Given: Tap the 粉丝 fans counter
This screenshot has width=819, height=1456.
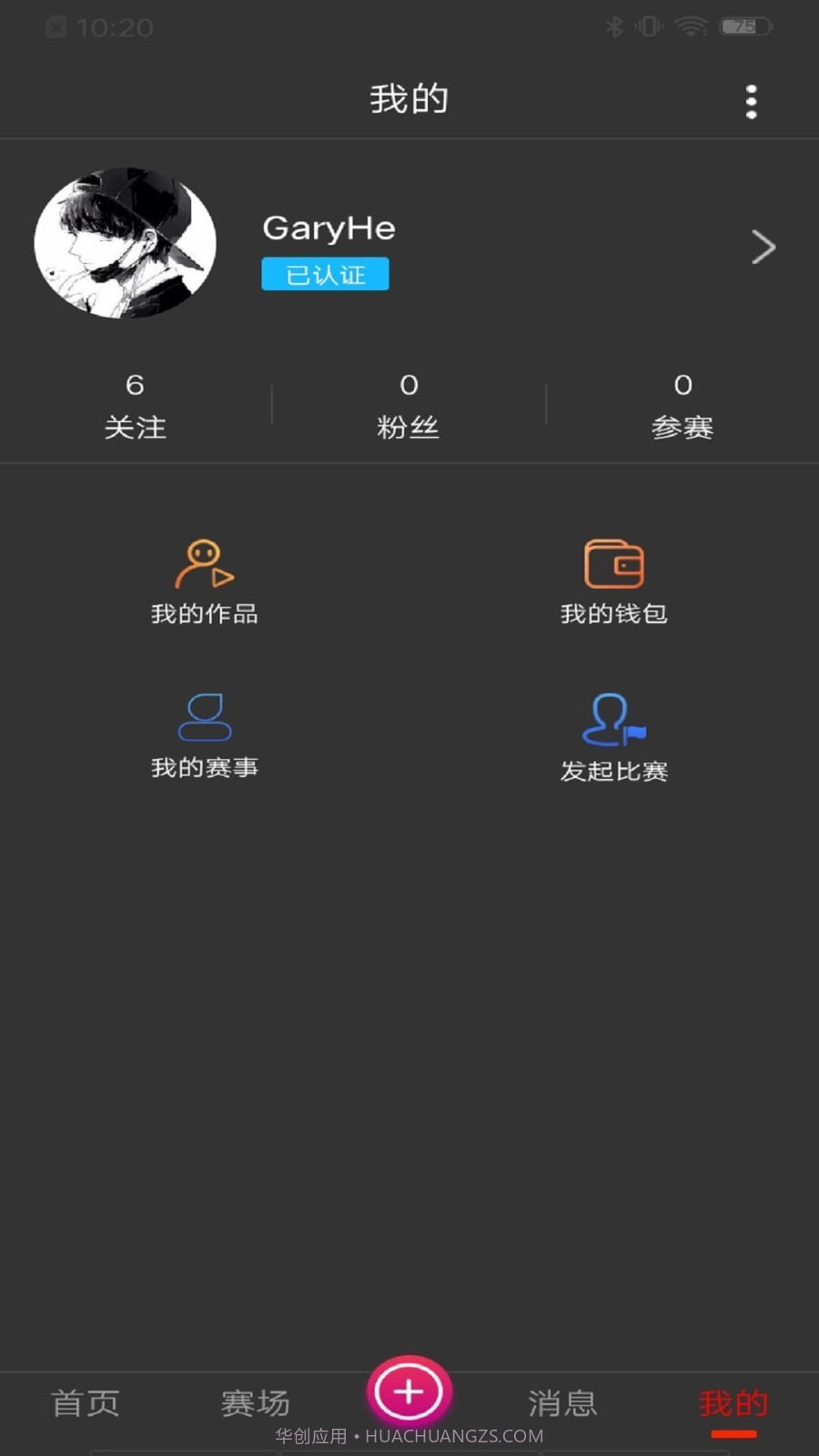Looking at the screenshot, I should (x=409, y=405).
